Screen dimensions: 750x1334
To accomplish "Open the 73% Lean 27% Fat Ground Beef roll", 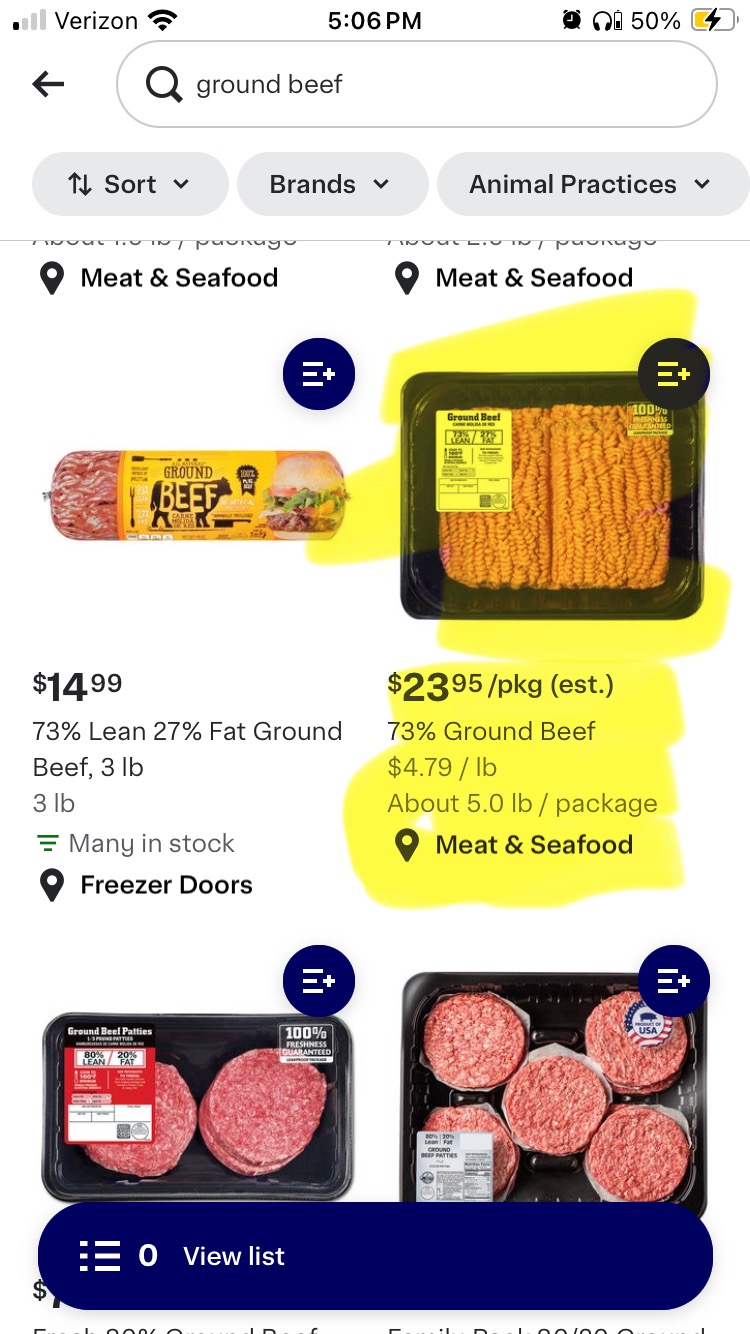I will [x=196, y=497].
